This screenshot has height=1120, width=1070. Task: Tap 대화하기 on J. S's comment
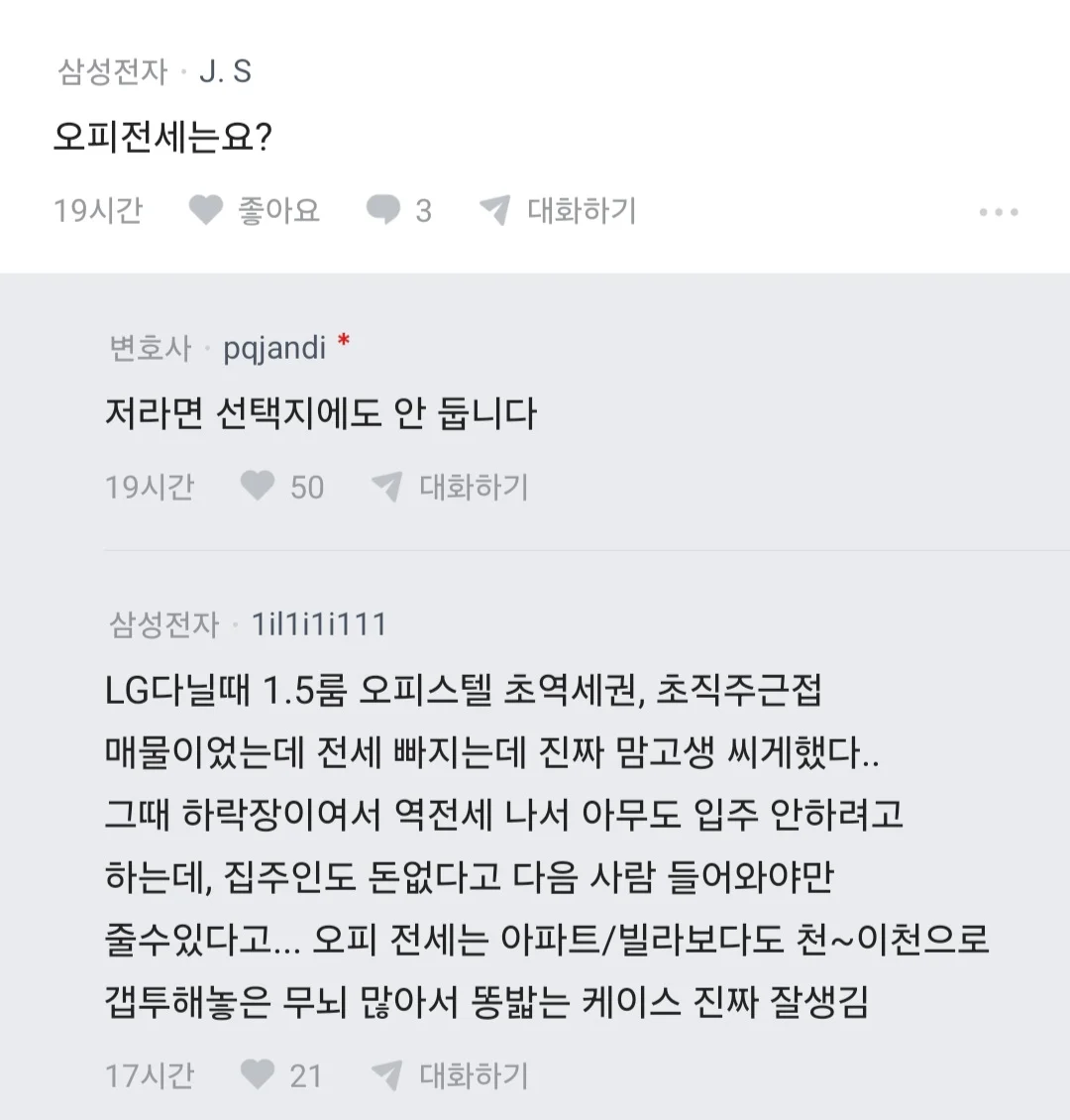pos(558,210)
